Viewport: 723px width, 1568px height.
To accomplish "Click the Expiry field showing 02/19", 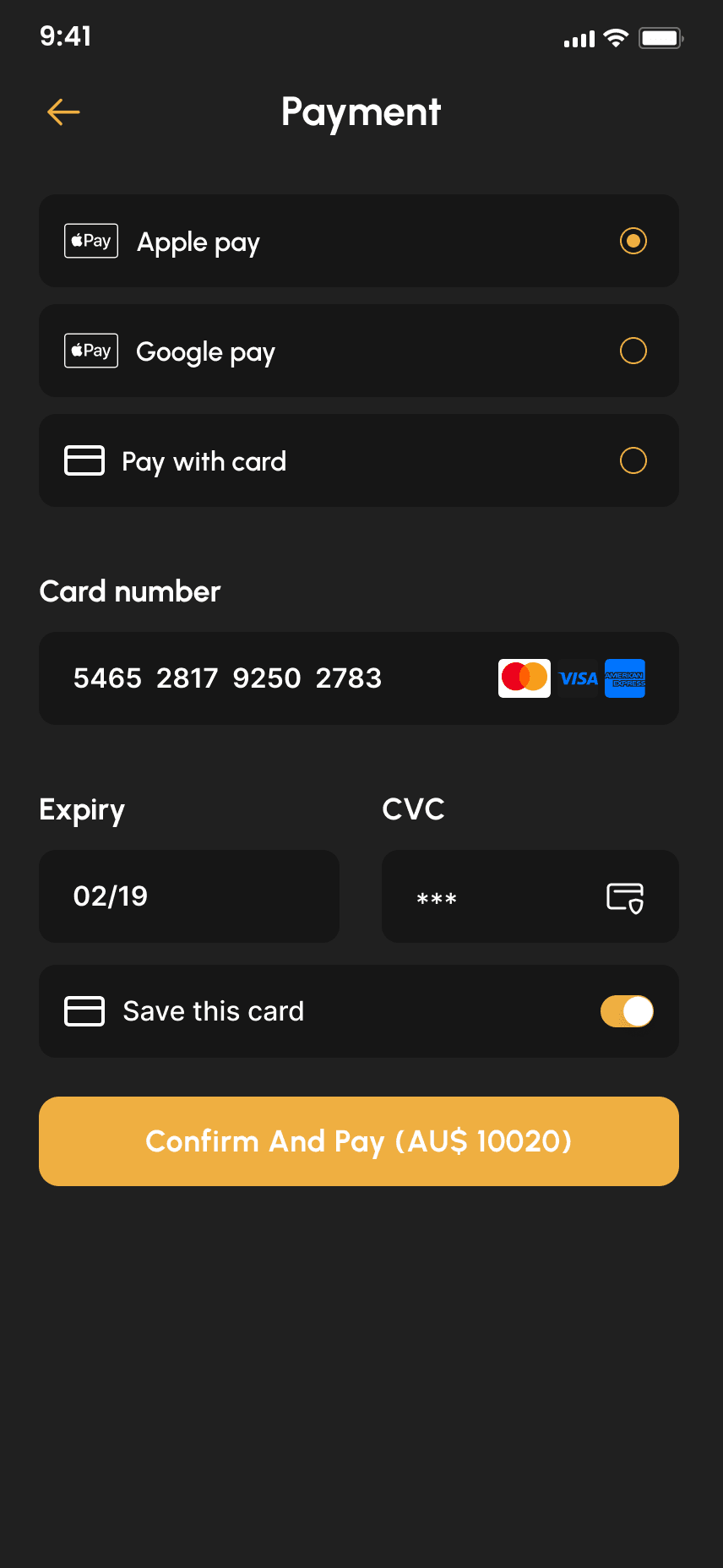I will point(188,896).
